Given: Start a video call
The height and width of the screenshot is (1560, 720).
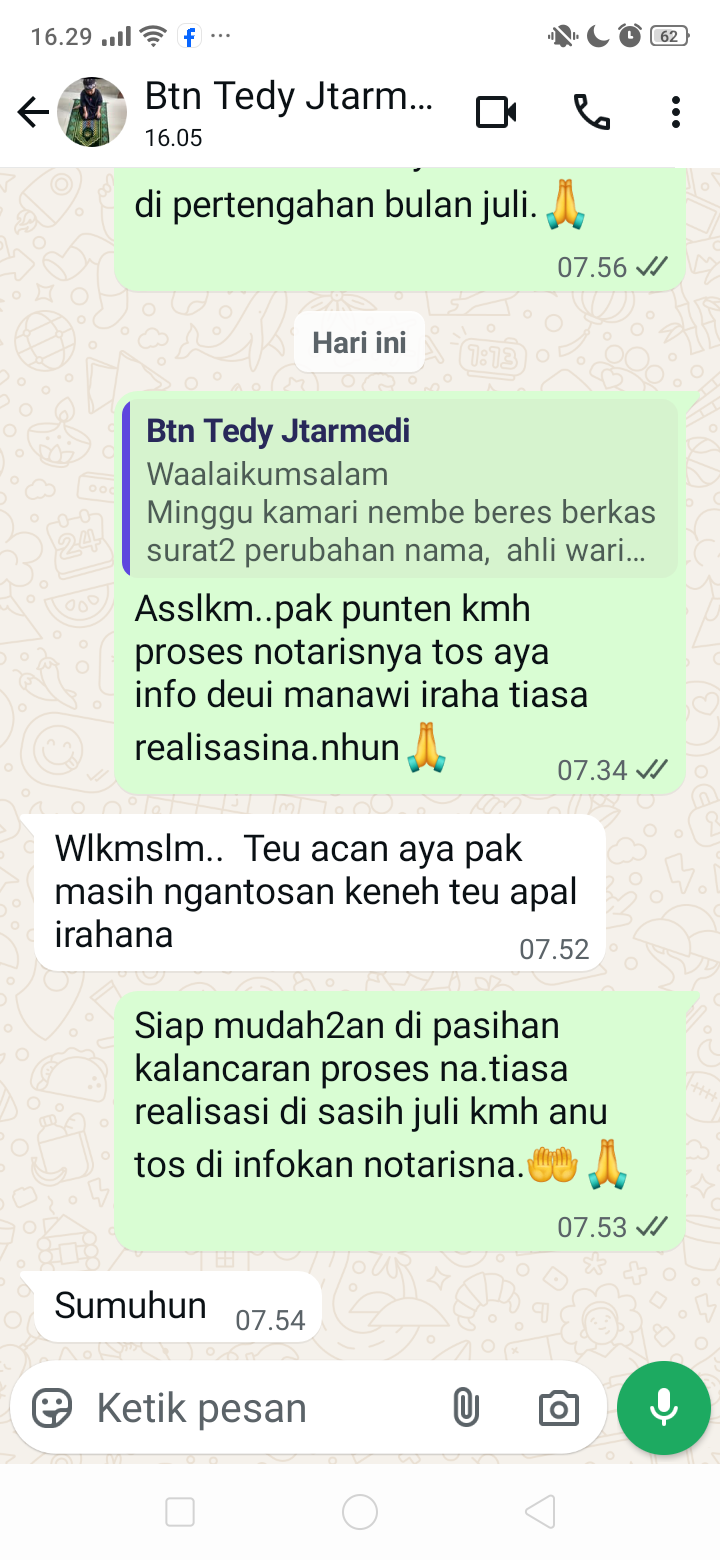Looking at the screenshot, I should [496, 113].
